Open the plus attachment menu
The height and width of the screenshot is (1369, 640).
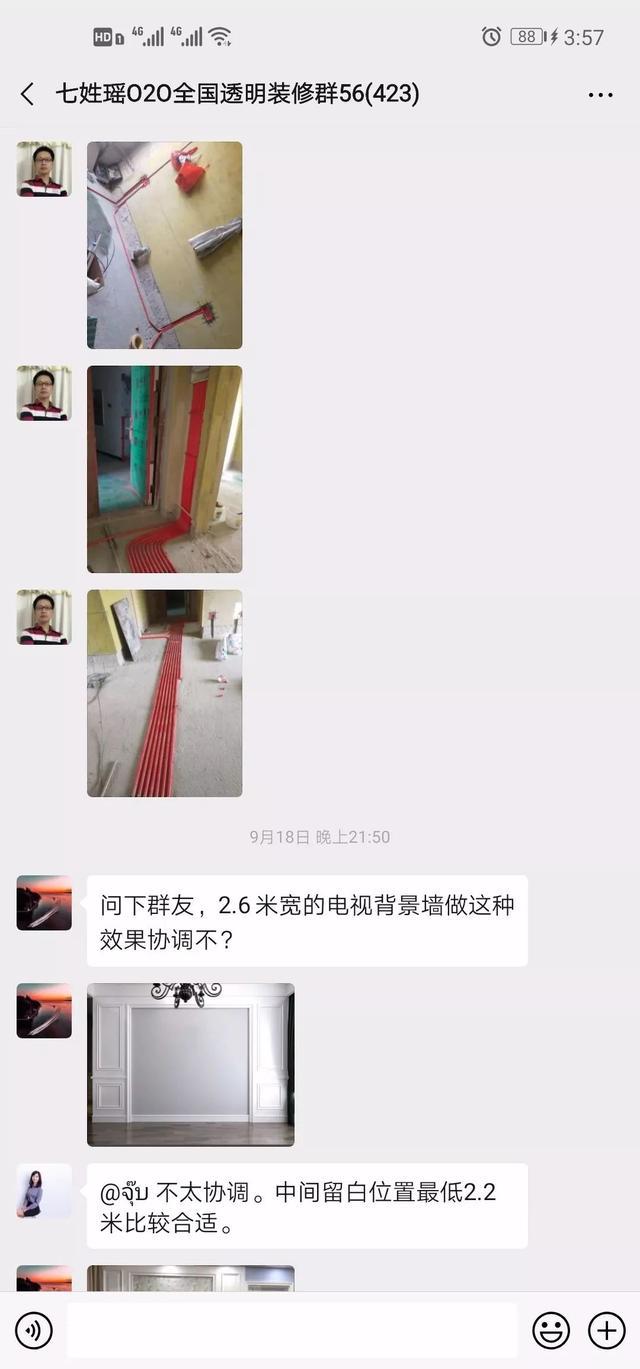coord(607,1330)
